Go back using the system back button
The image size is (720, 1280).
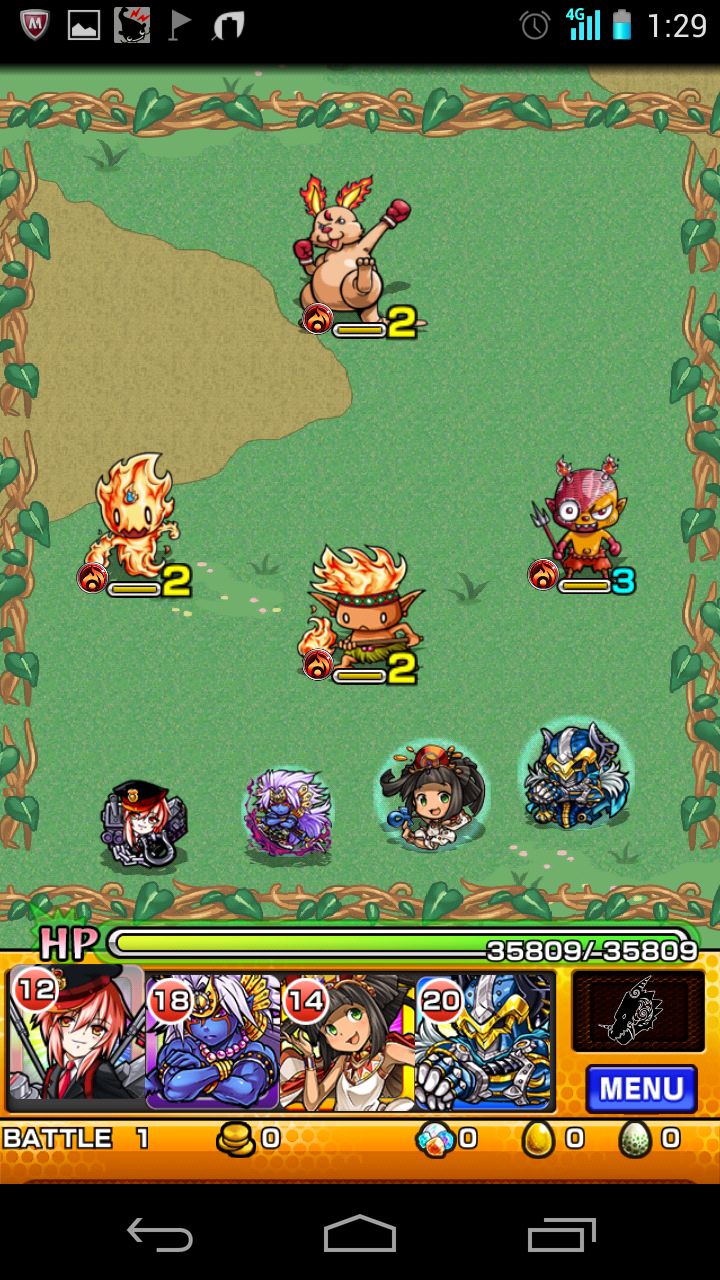(160, 1235)
